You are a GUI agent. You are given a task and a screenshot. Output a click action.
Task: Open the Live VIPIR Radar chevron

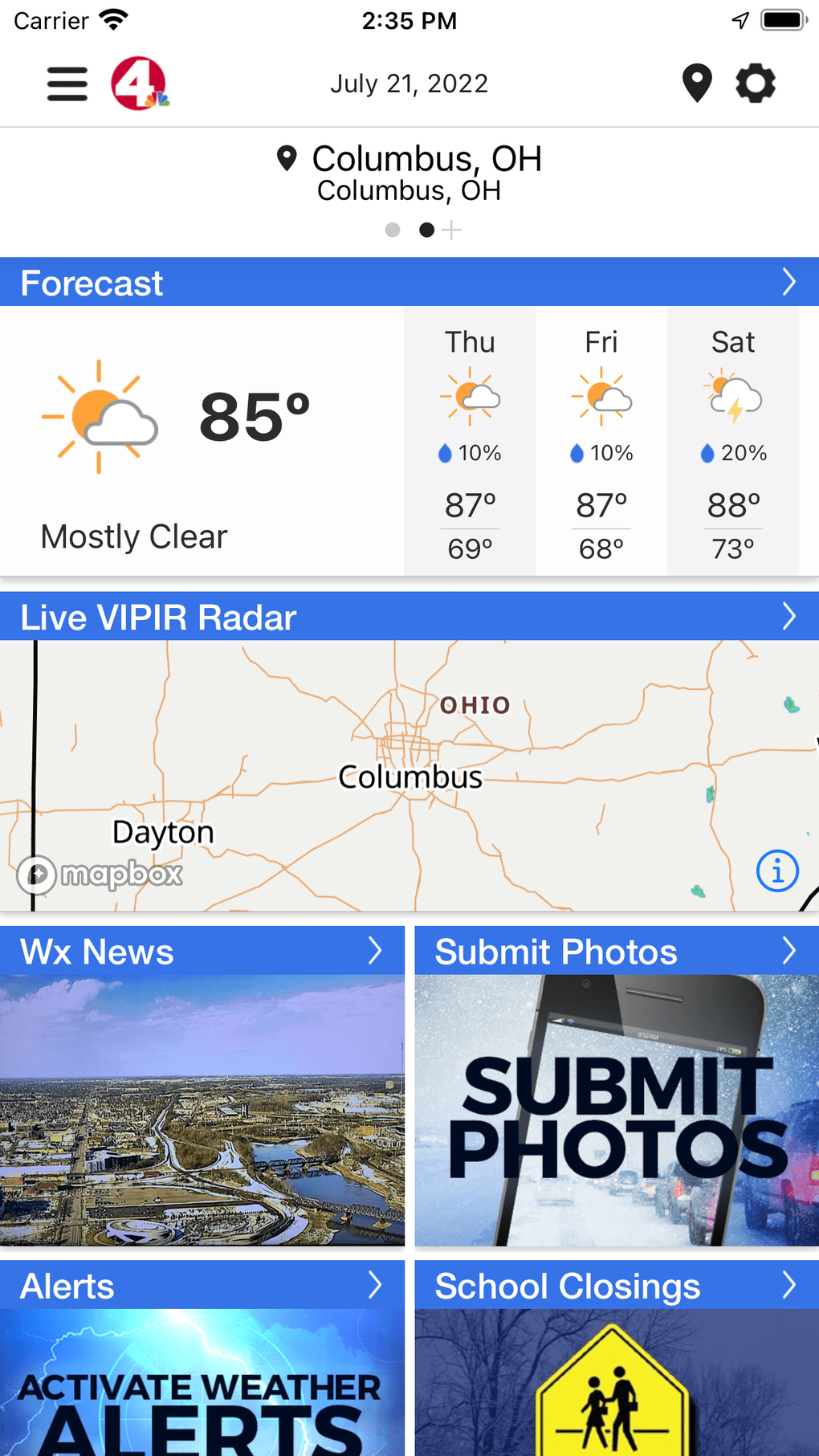click(x=789, y=616)
